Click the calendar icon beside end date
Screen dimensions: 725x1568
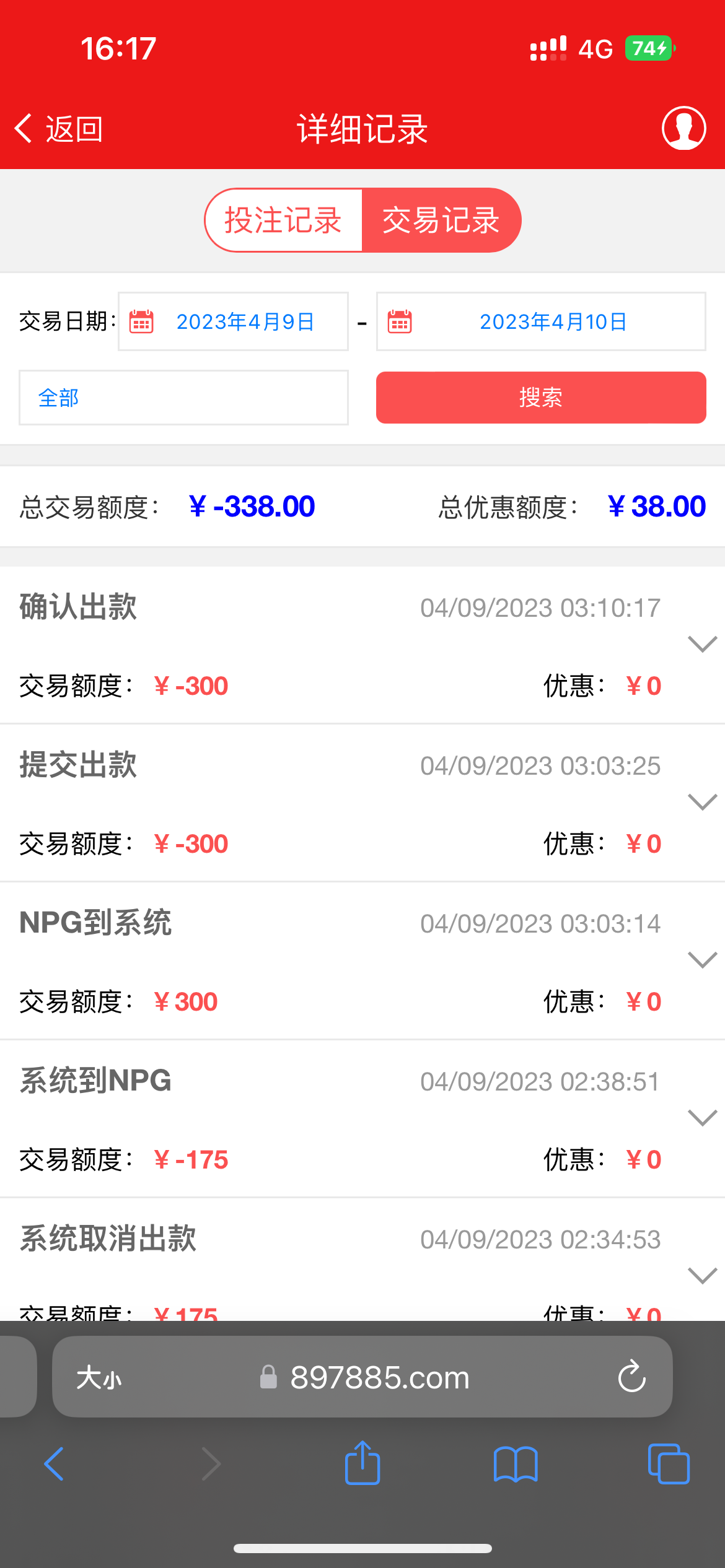[x=399, y=321]
